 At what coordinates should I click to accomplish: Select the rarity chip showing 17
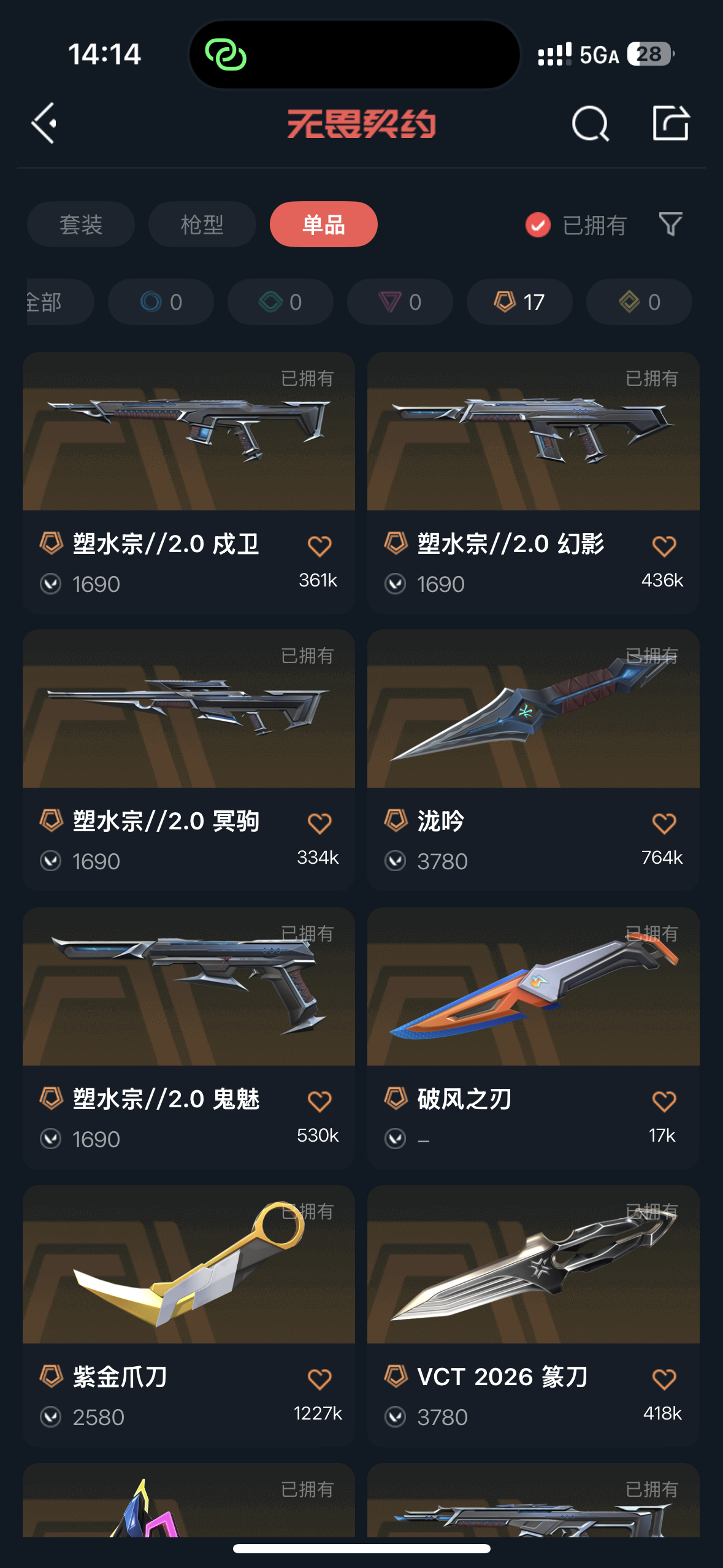pyautogui.click(x=519, y=302)
